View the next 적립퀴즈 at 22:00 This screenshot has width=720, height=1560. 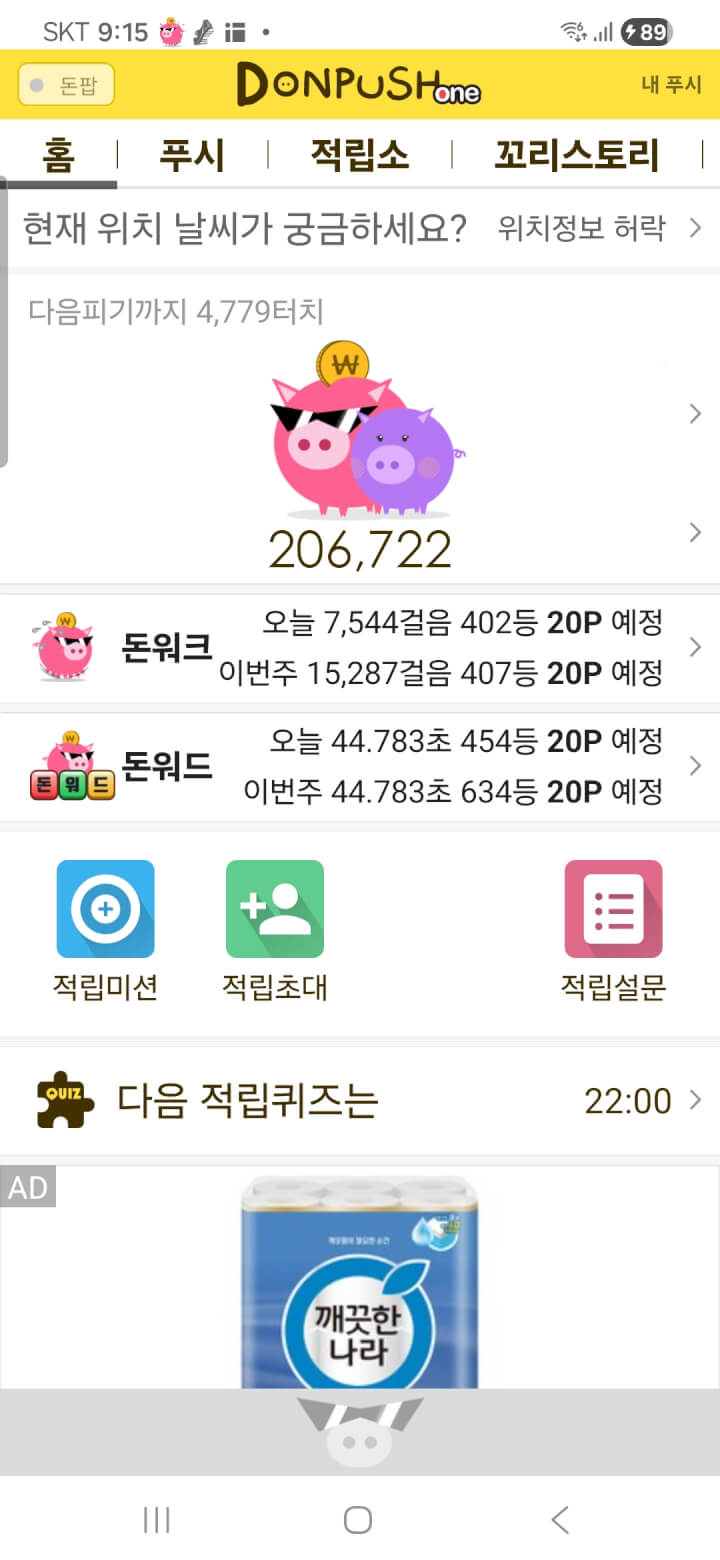[360, 1101]
